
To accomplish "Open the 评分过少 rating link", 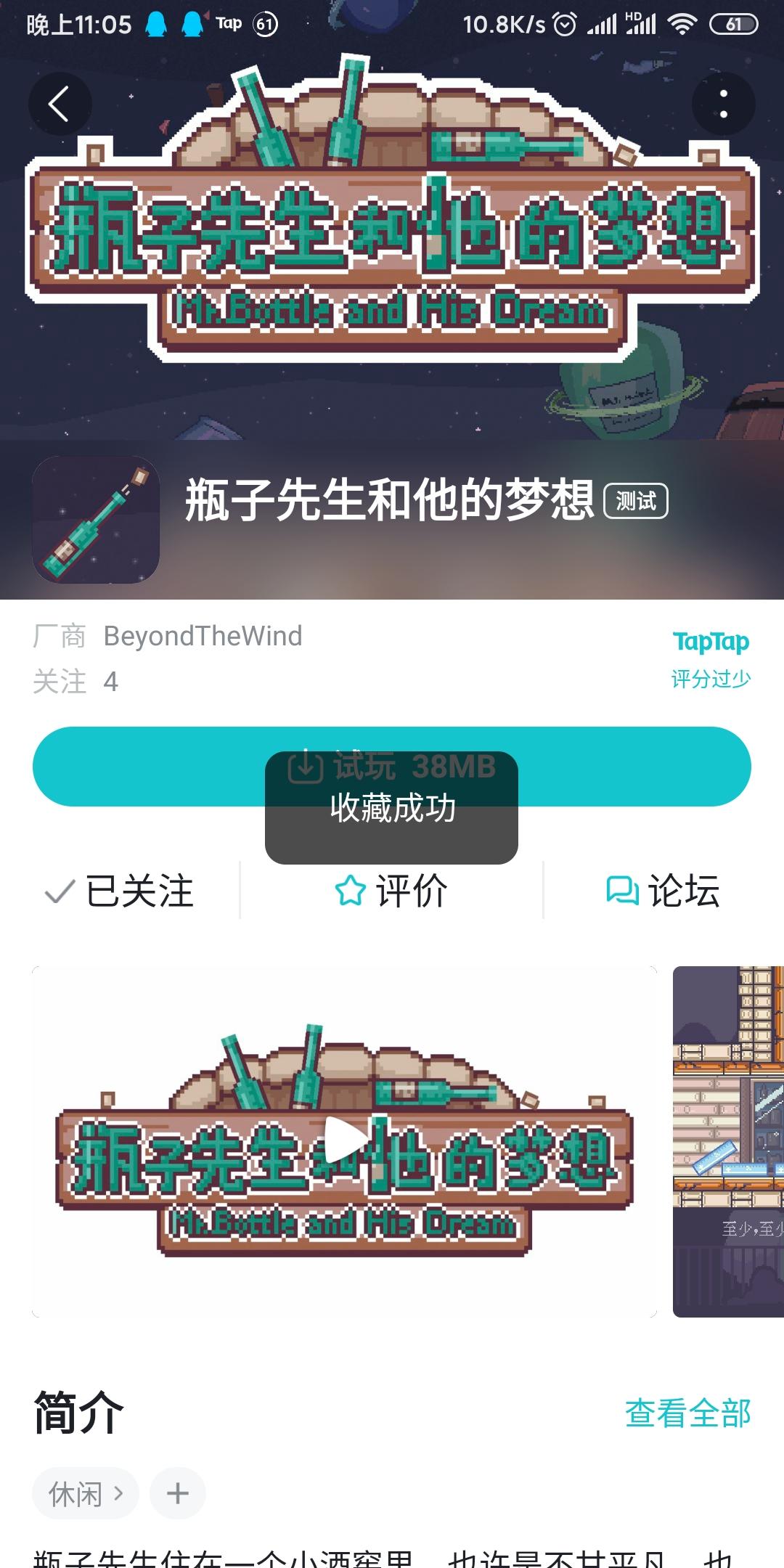I will 711,677.
